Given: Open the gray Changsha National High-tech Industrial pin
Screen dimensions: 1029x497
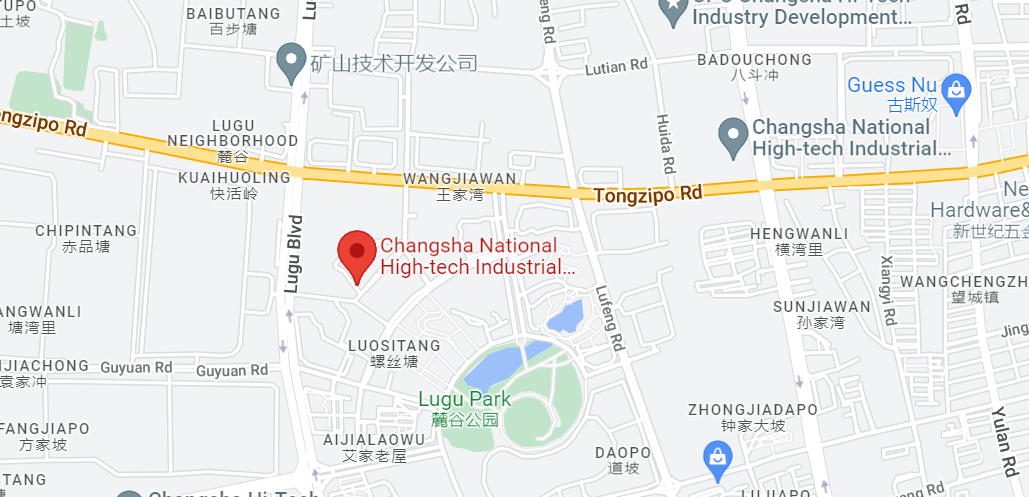Looking at the screenshot, I should point(733,136).
